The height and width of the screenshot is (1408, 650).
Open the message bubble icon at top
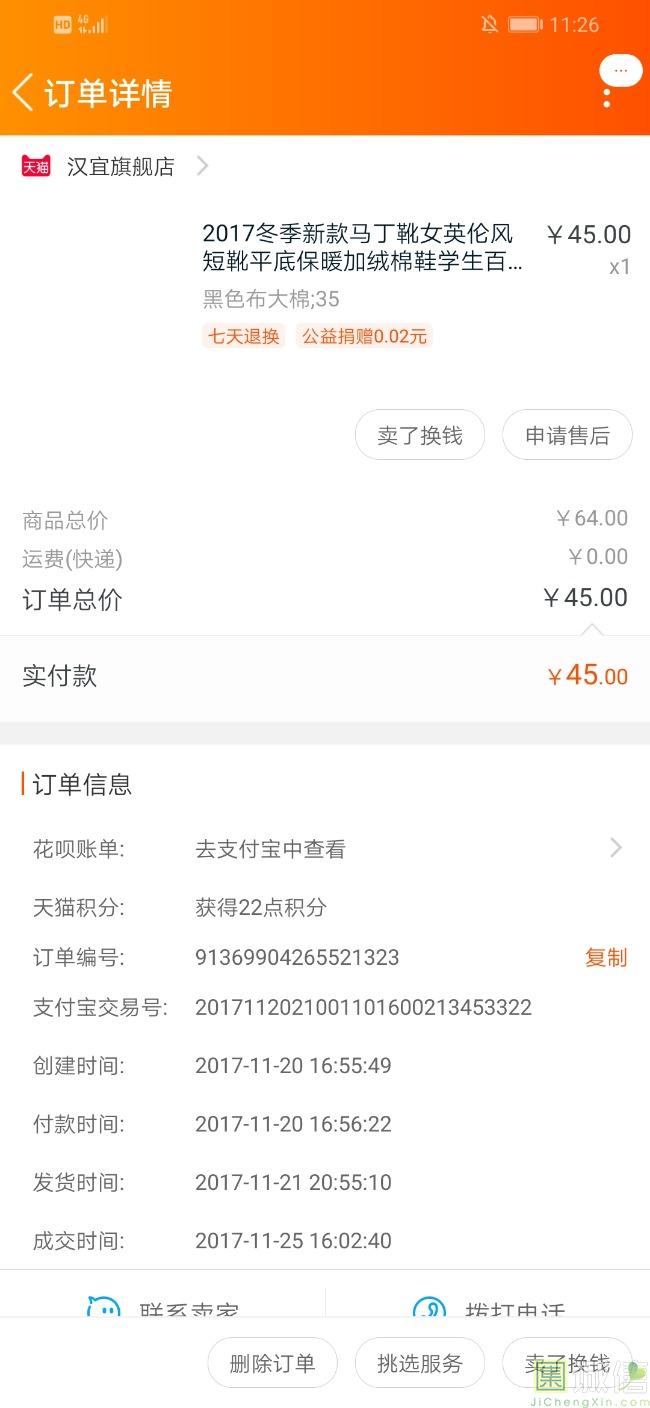pos(620,71)
